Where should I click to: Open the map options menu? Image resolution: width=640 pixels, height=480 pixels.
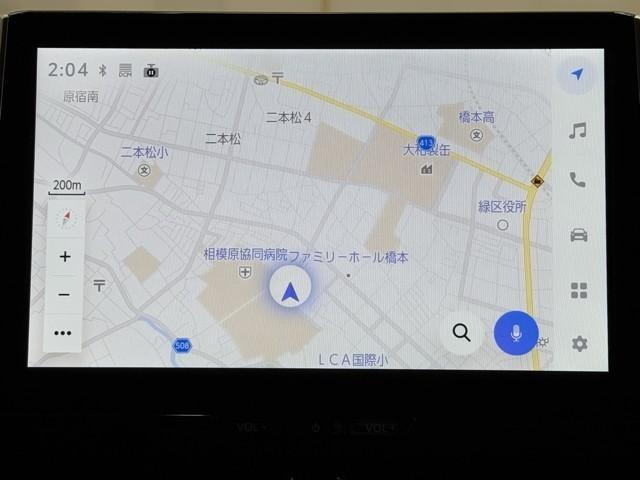tap(64, 333)
